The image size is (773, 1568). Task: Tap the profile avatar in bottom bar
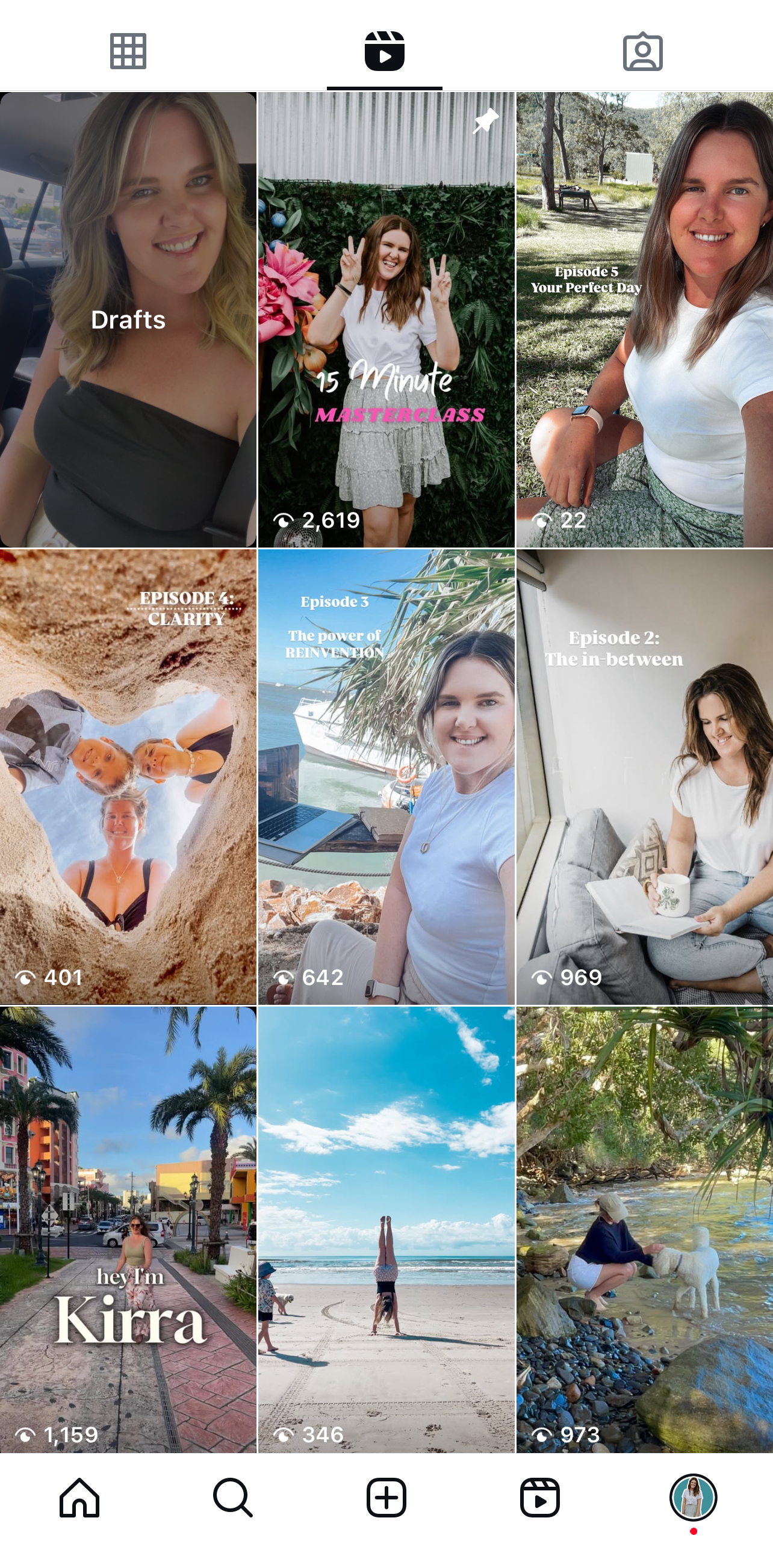(692, 1498)
